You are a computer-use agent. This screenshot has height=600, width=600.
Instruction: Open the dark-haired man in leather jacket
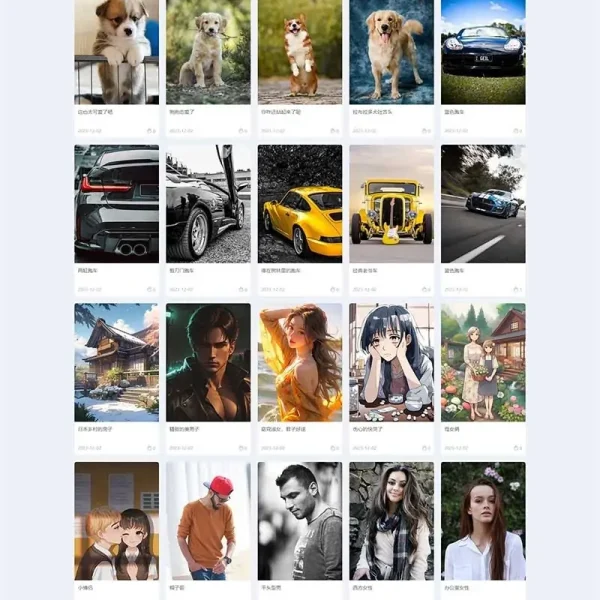point(208,362)
